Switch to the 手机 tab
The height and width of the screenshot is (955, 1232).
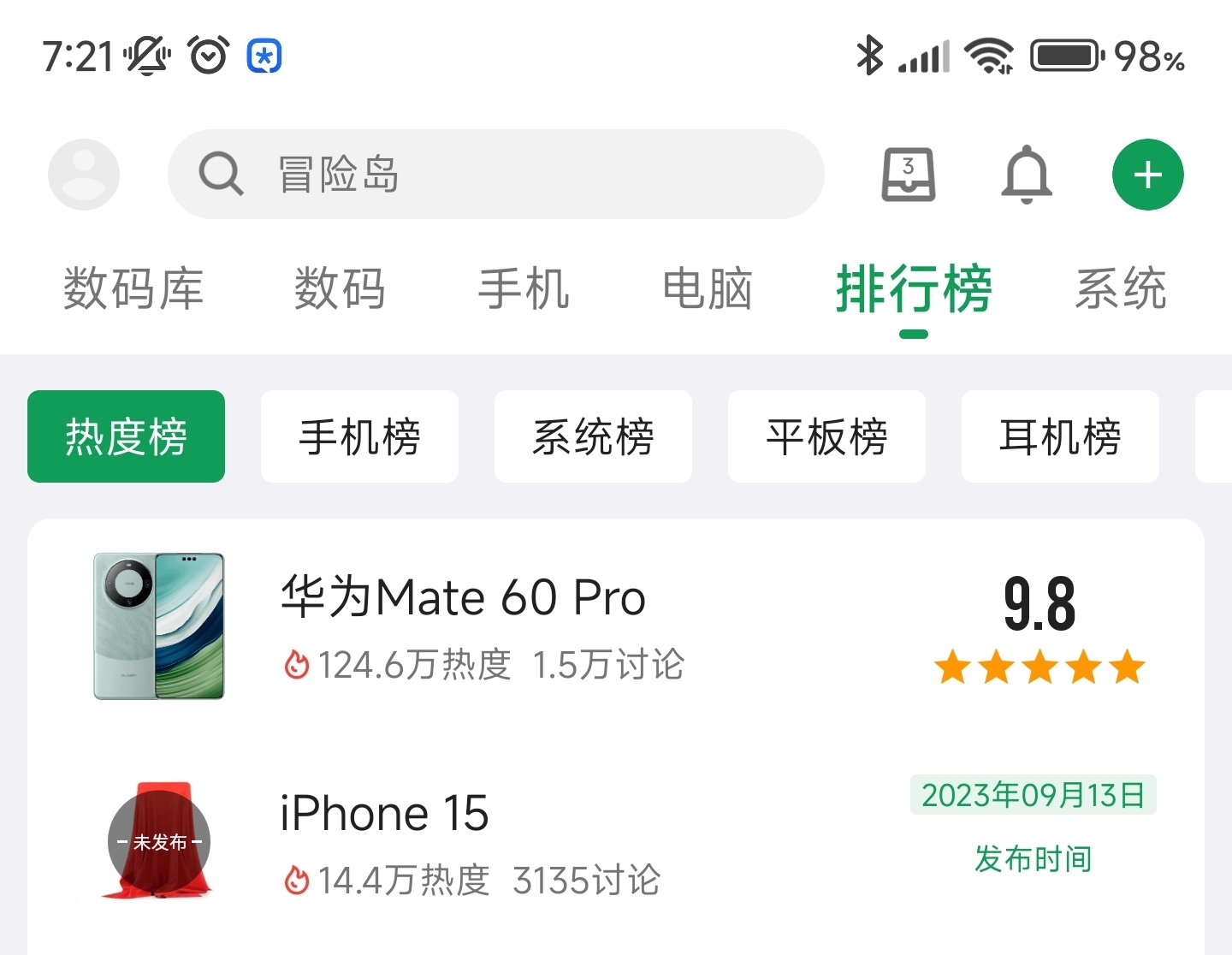(523, 288)
